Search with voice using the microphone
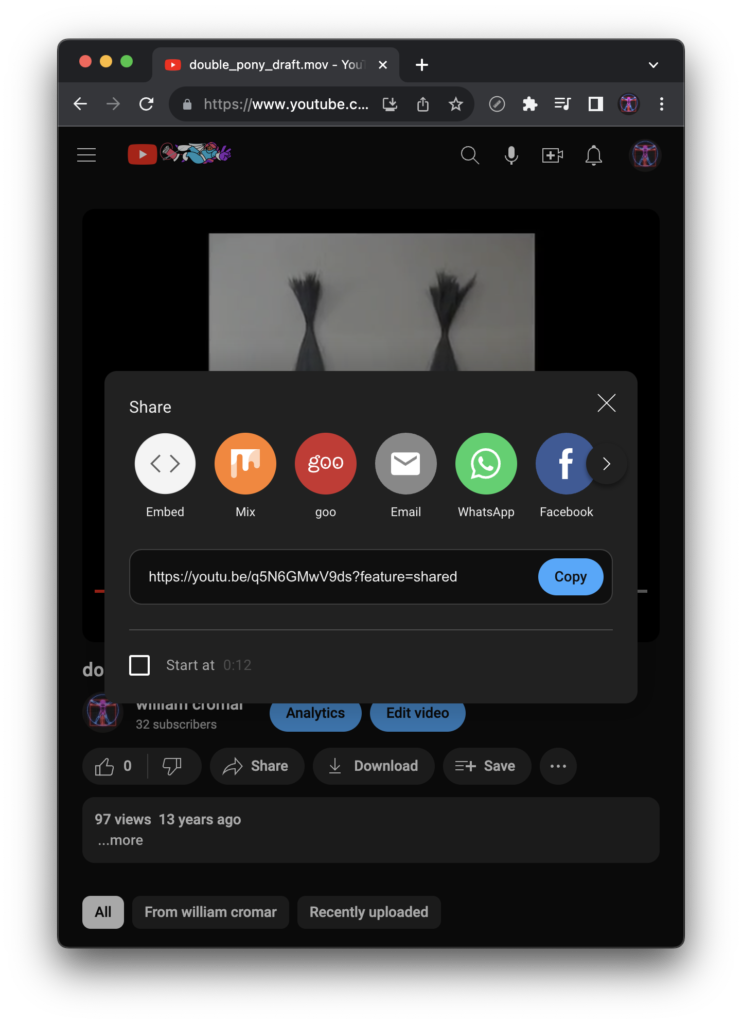Screen dimensions: 742x1024 [x=511, y=155]
